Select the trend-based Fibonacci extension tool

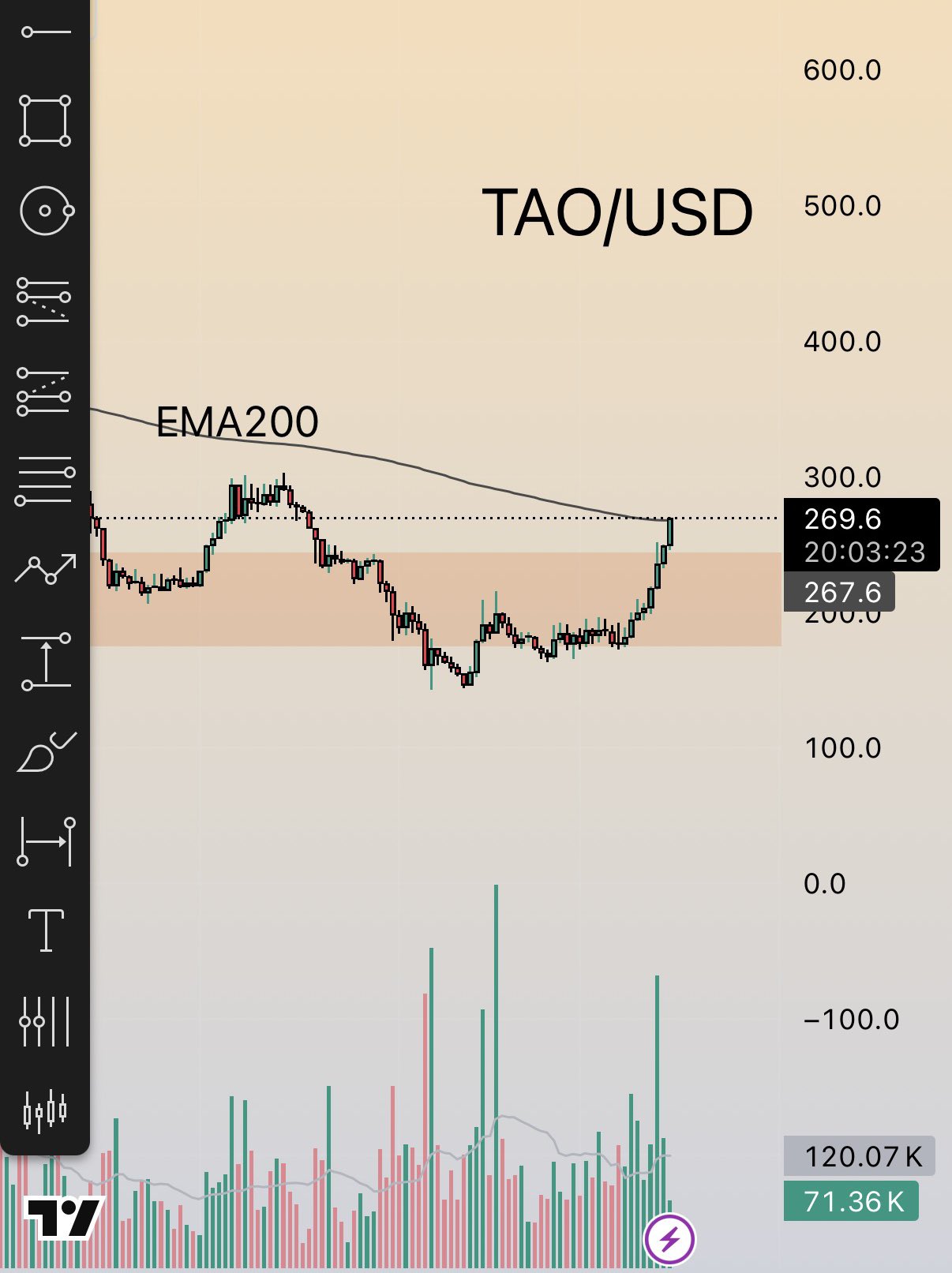pyautogui.click(x=44, y=391)
